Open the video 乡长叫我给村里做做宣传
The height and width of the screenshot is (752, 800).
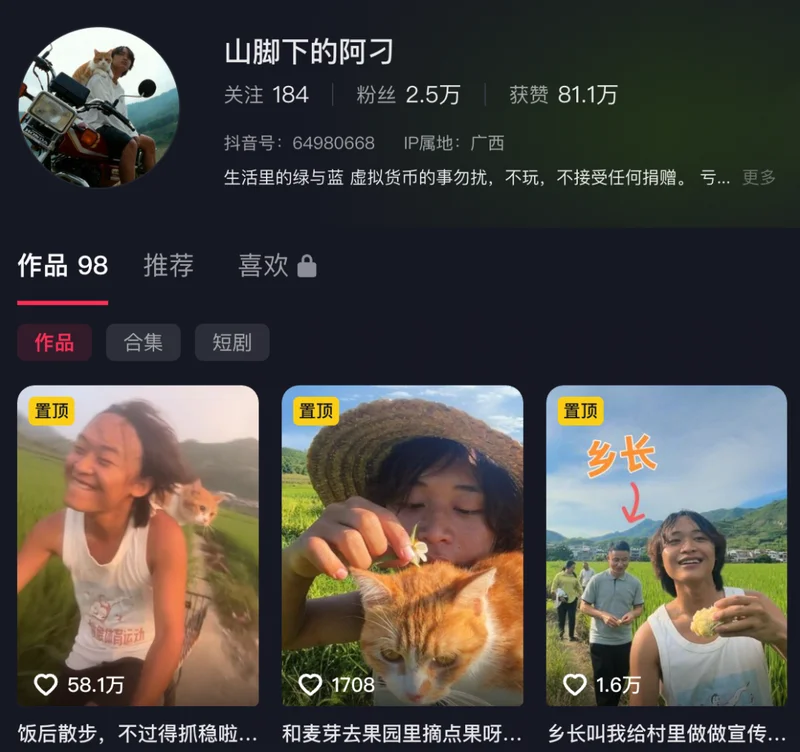[666, 546]
